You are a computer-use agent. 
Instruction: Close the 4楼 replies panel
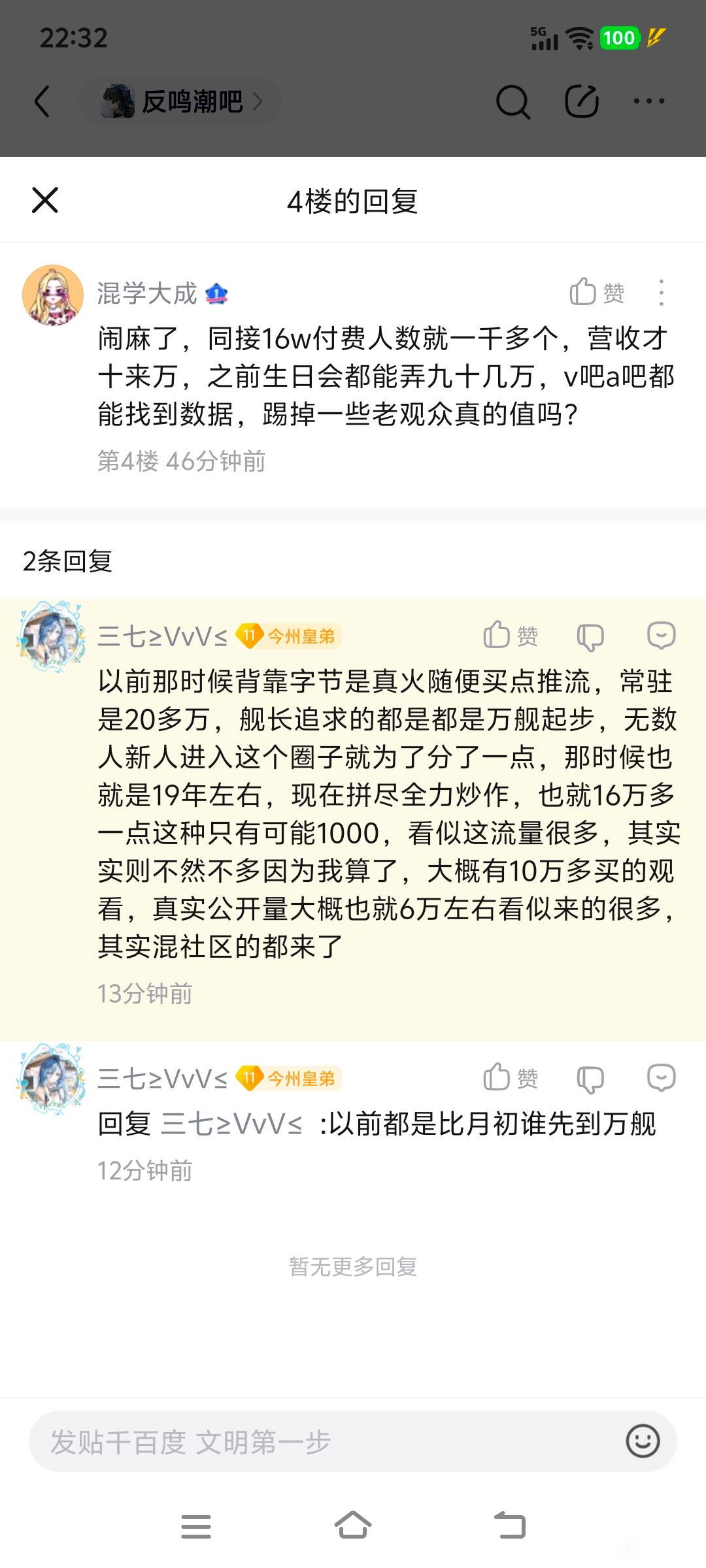click(x=45, y=200)
